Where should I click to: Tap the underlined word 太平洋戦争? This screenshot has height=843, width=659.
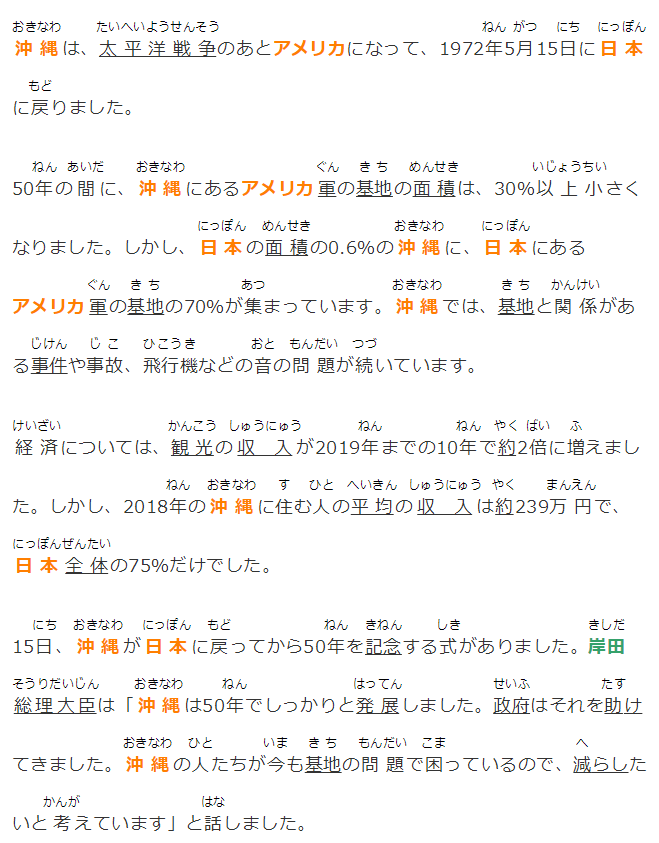157,48
